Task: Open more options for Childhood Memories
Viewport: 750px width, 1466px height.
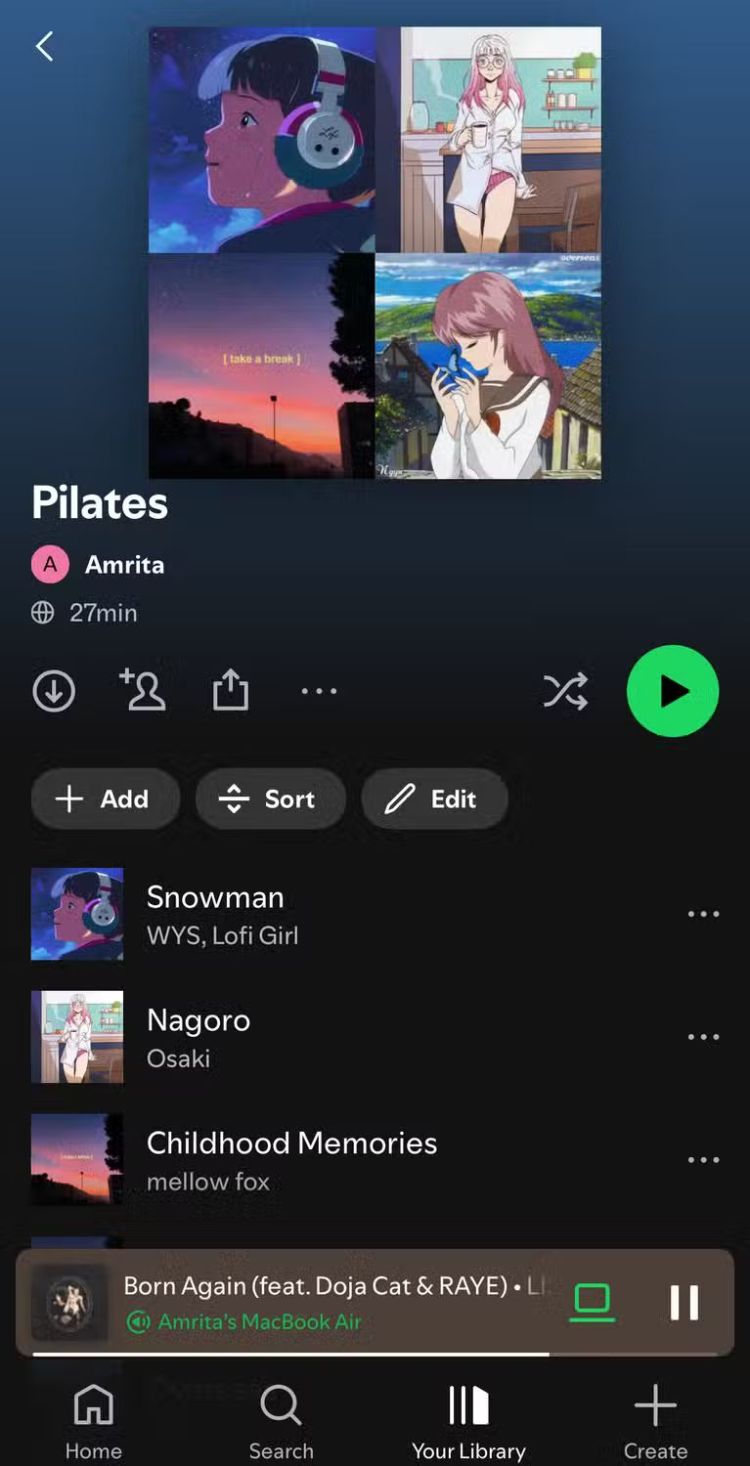Action: point(703,1160)
